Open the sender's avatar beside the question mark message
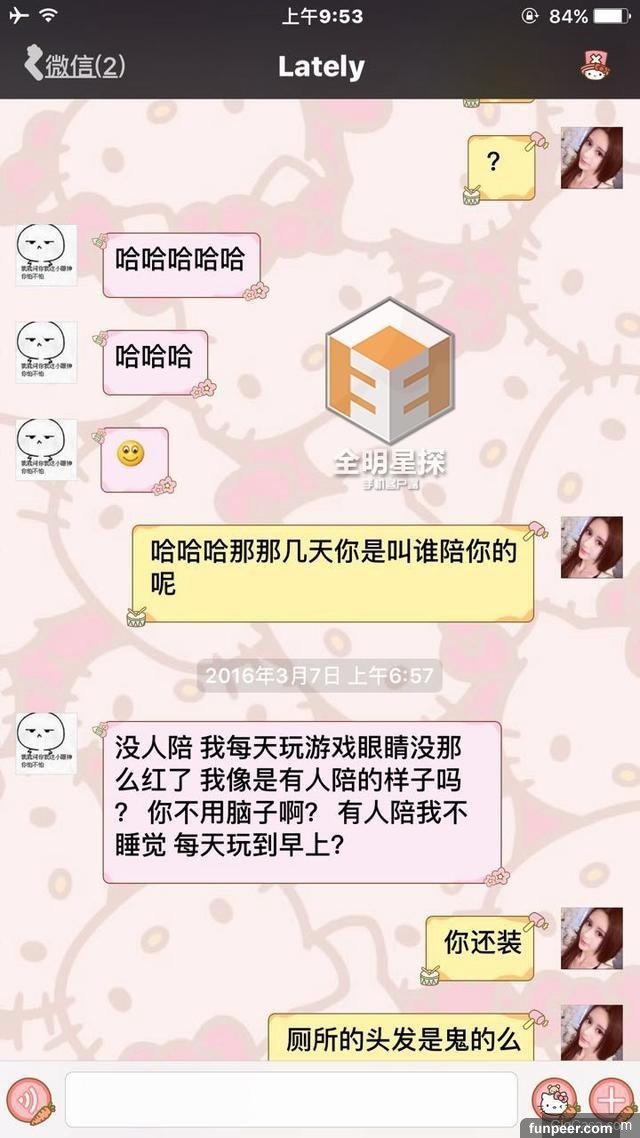The image size is (640, 1138). (x=591, y=158)
